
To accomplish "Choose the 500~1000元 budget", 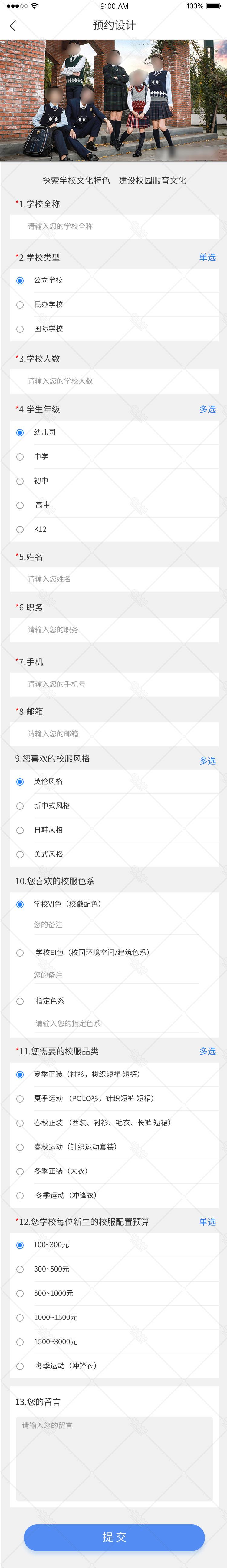I will [20, 1293].
